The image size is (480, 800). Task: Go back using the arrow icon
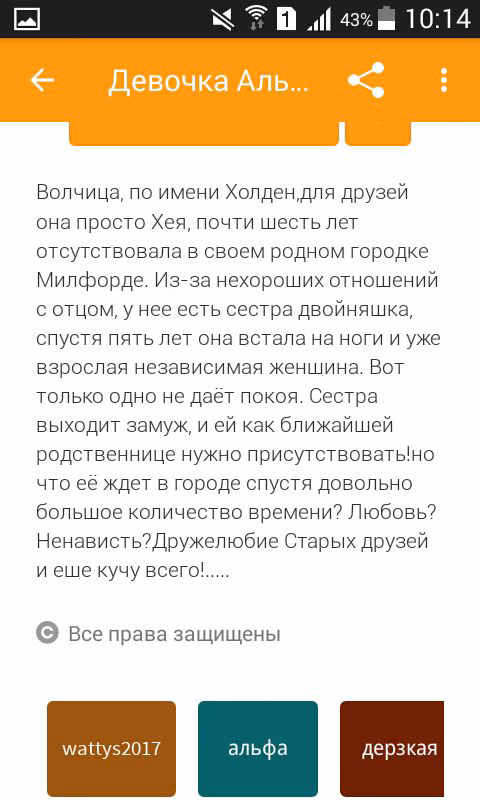point(42,80)
